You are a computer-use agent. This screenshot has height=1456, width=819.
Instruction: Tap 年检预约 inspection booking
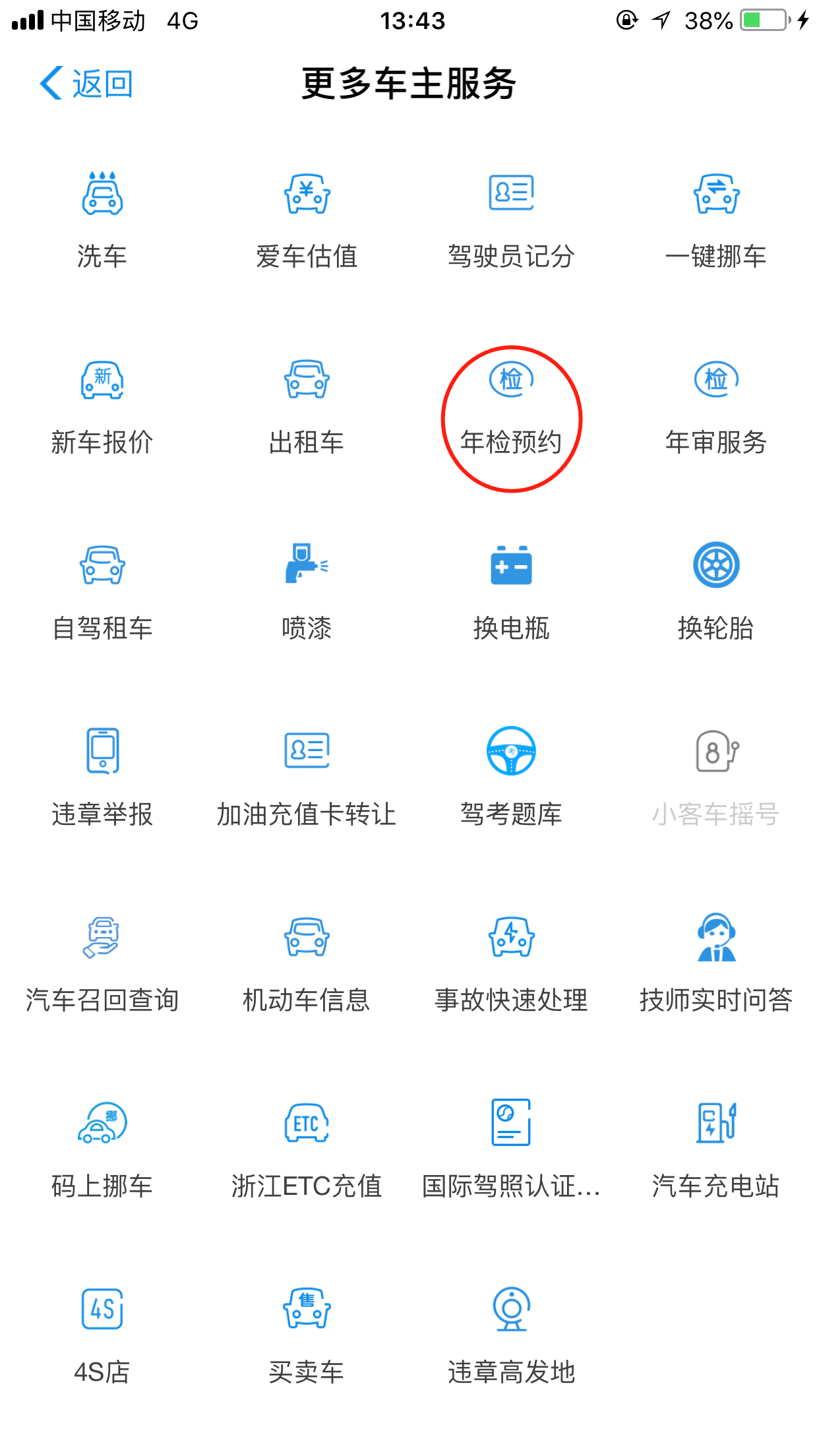tap(511, 407)
